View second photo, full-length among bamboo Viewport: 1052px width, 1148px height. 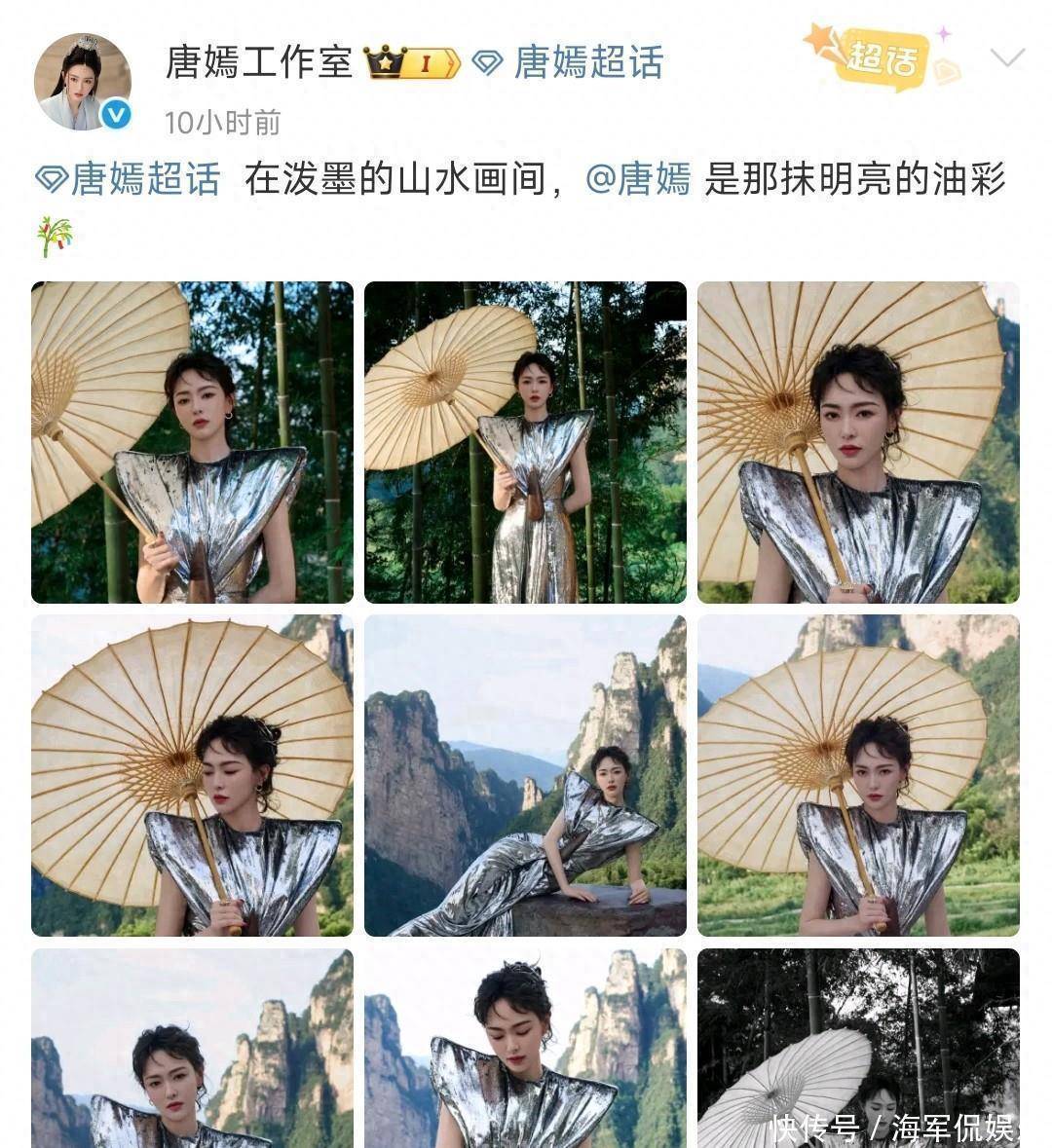[525, 442]
